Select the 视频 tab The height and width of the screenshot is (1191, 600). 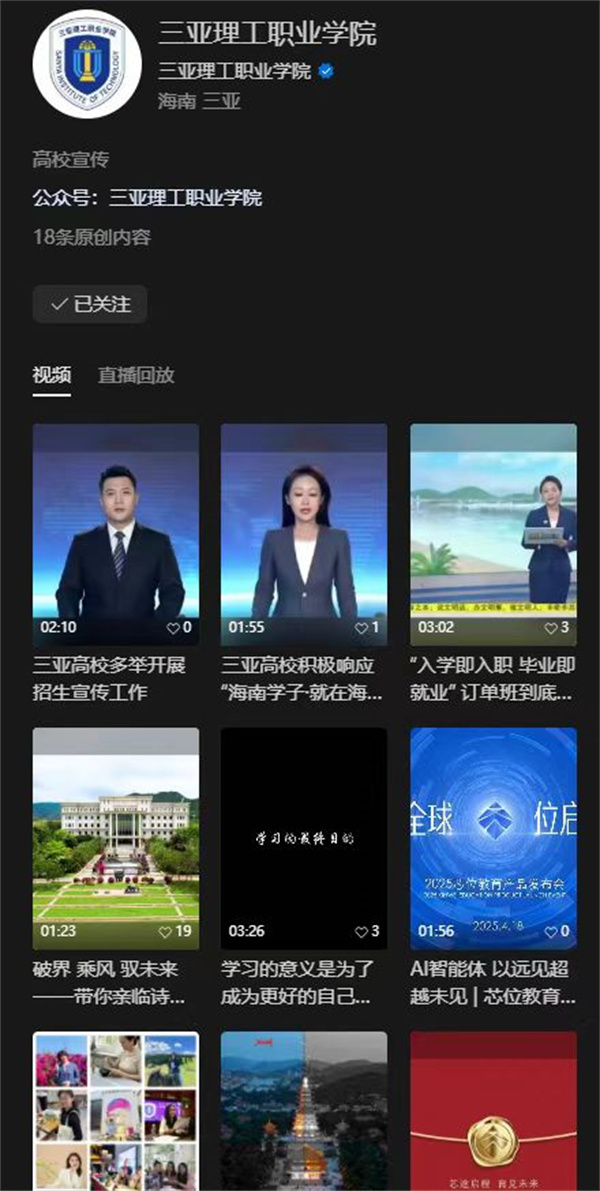coord(52,375)
